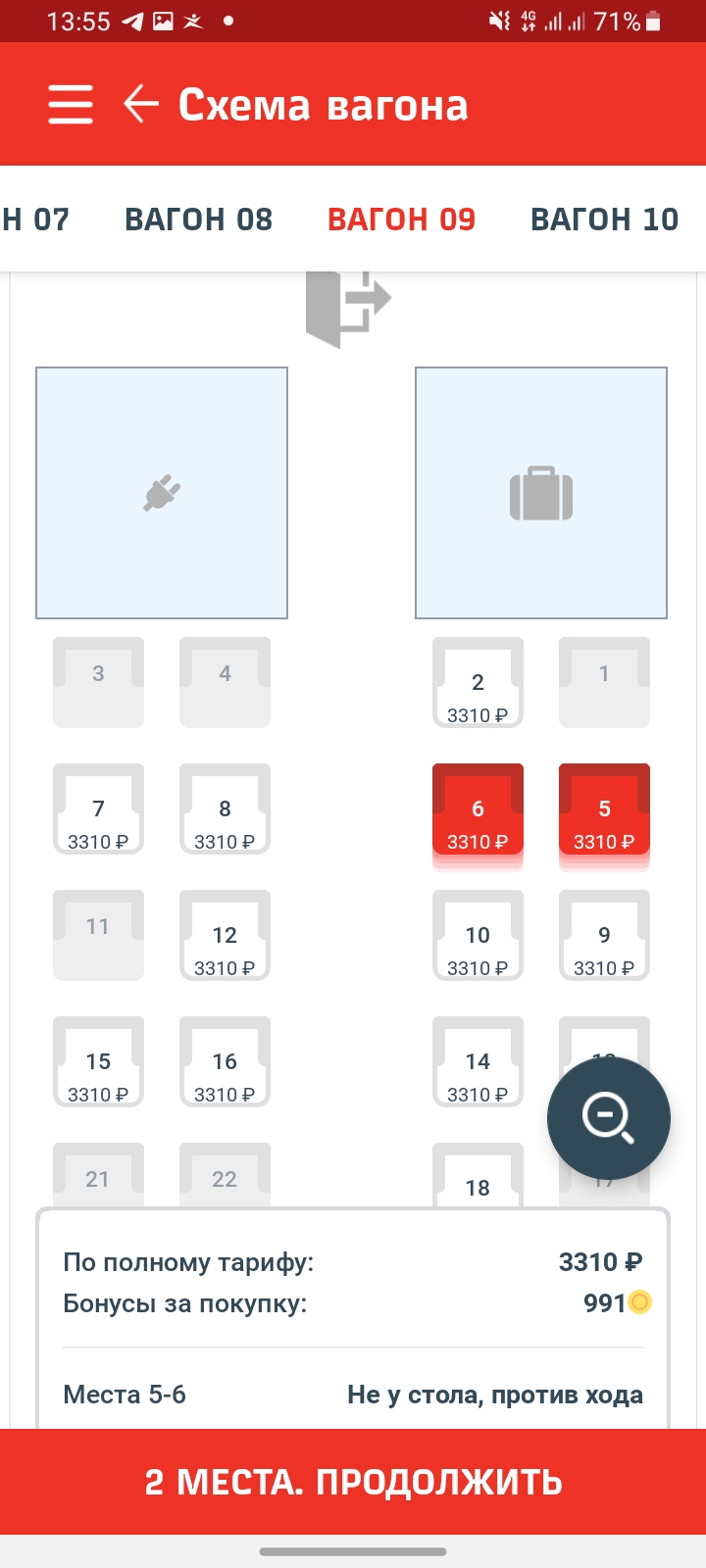Viewport: 706px width, 1568px height.
Task: Pick seat 10 for 3310 ₽
Action: (x=478, y=936)
